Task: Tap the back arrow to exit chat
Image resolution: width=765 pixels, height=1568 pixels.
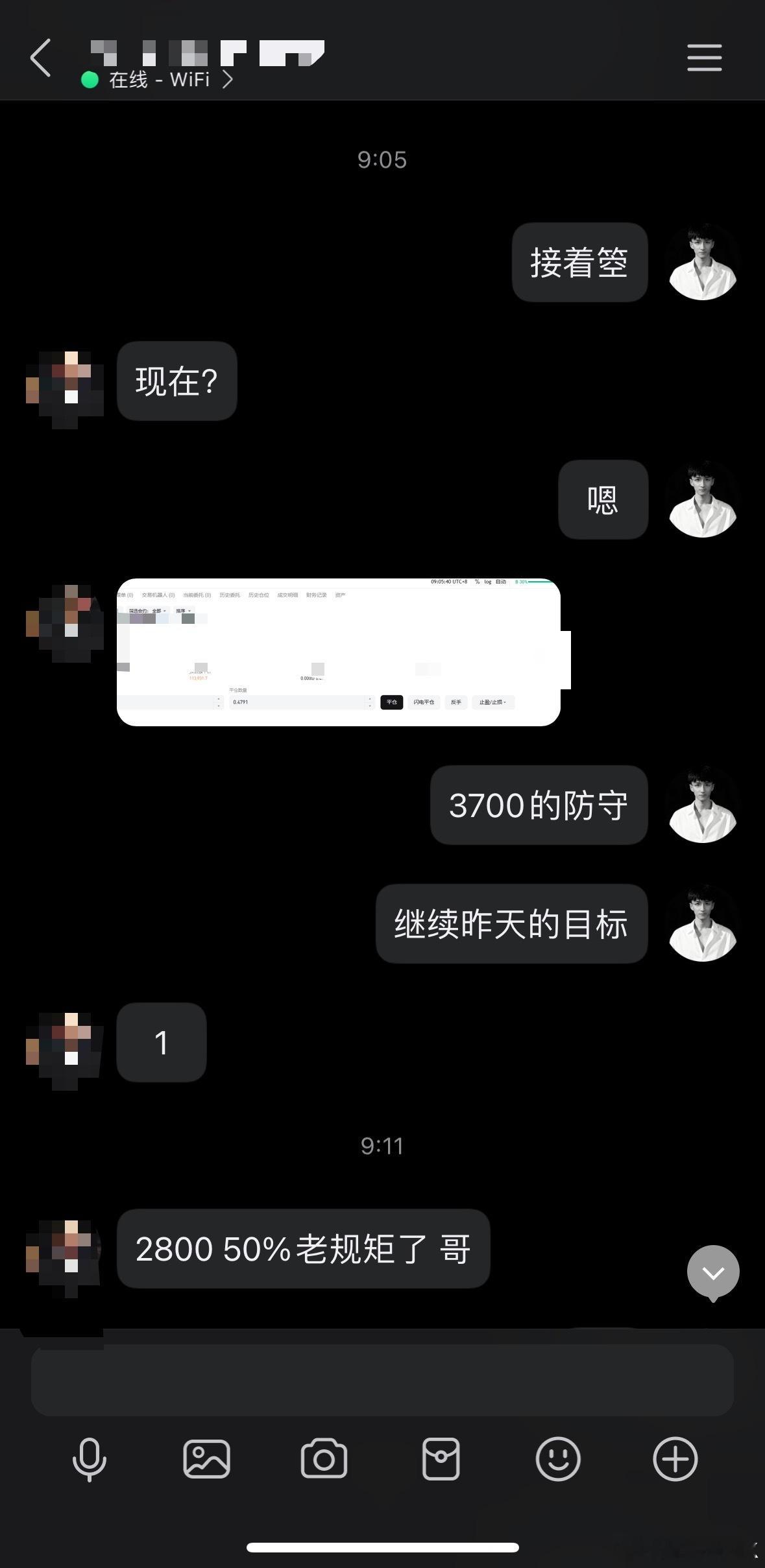Action: click(x=40, y=57)
